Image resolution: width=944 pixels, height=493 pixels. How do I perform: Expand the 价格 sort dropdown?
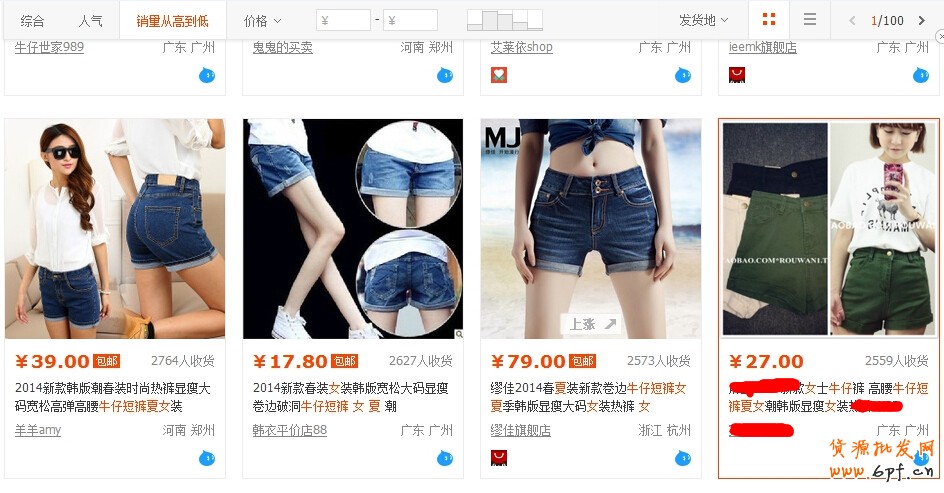tap(262, 20)
